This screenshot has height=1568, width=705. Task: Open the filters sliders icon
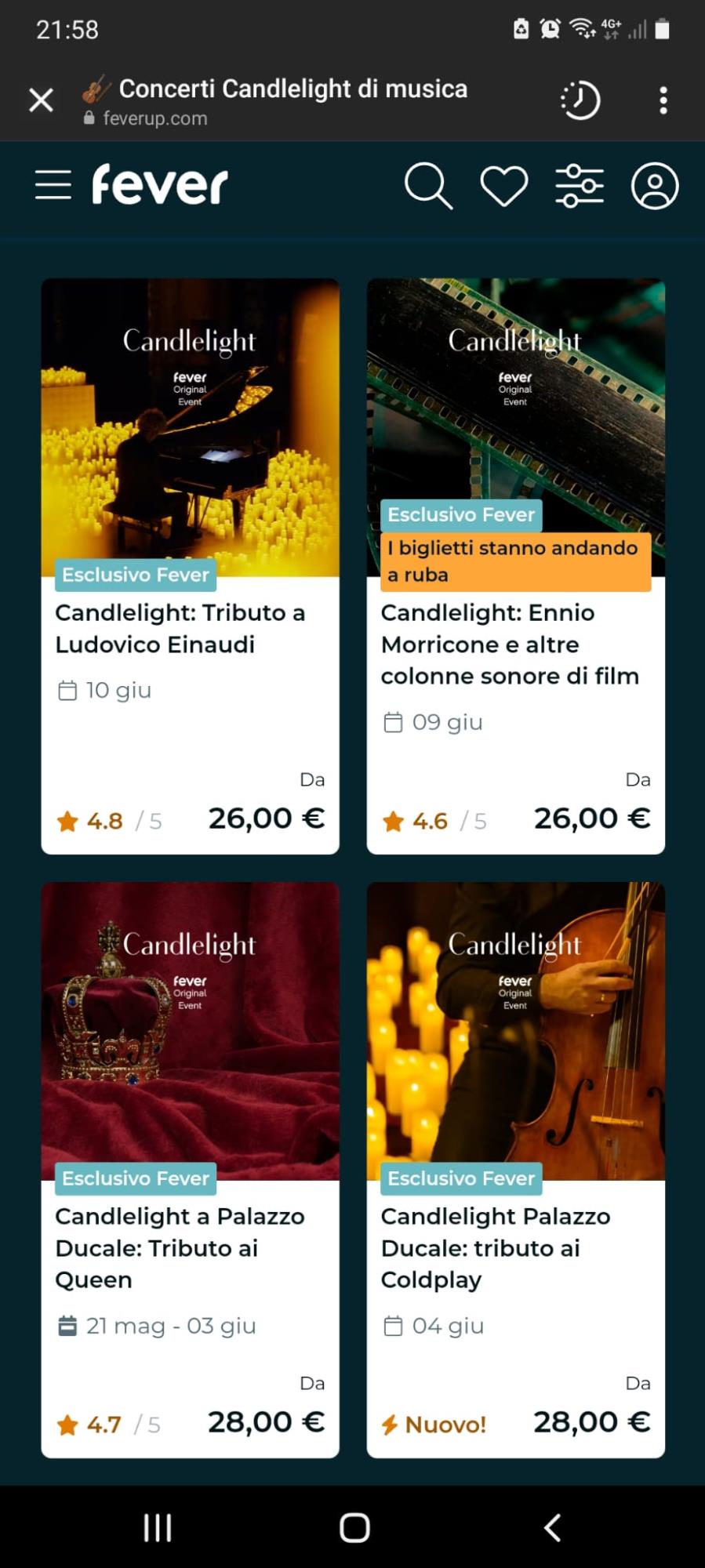pos(580,186)
